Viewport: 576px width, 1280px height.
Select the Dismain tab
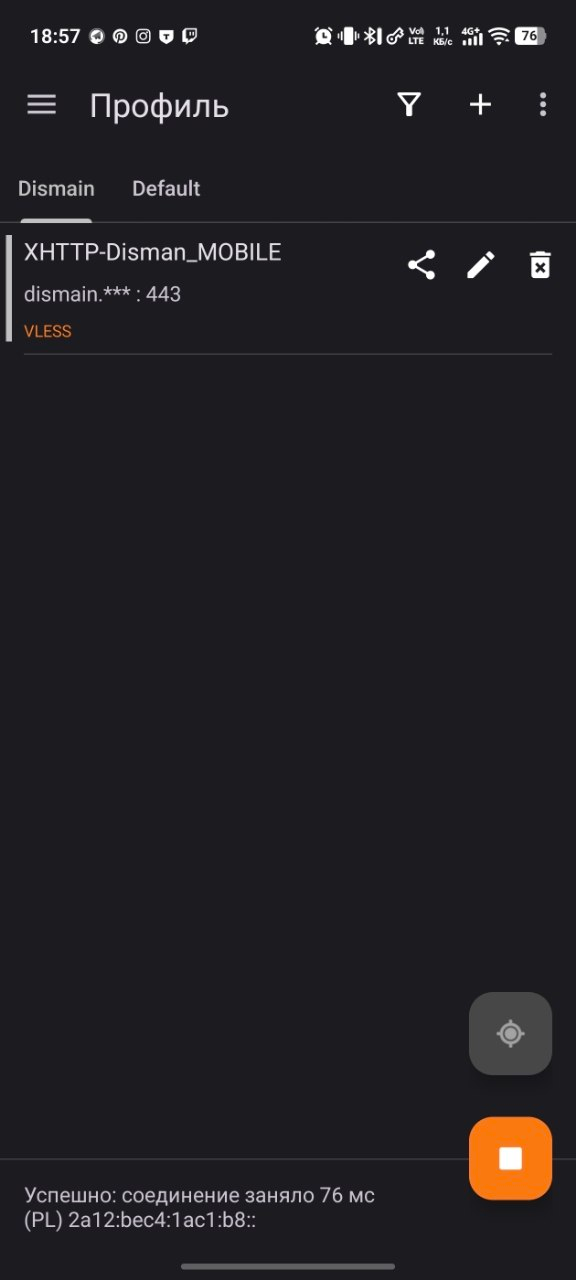tap(56, 189)
